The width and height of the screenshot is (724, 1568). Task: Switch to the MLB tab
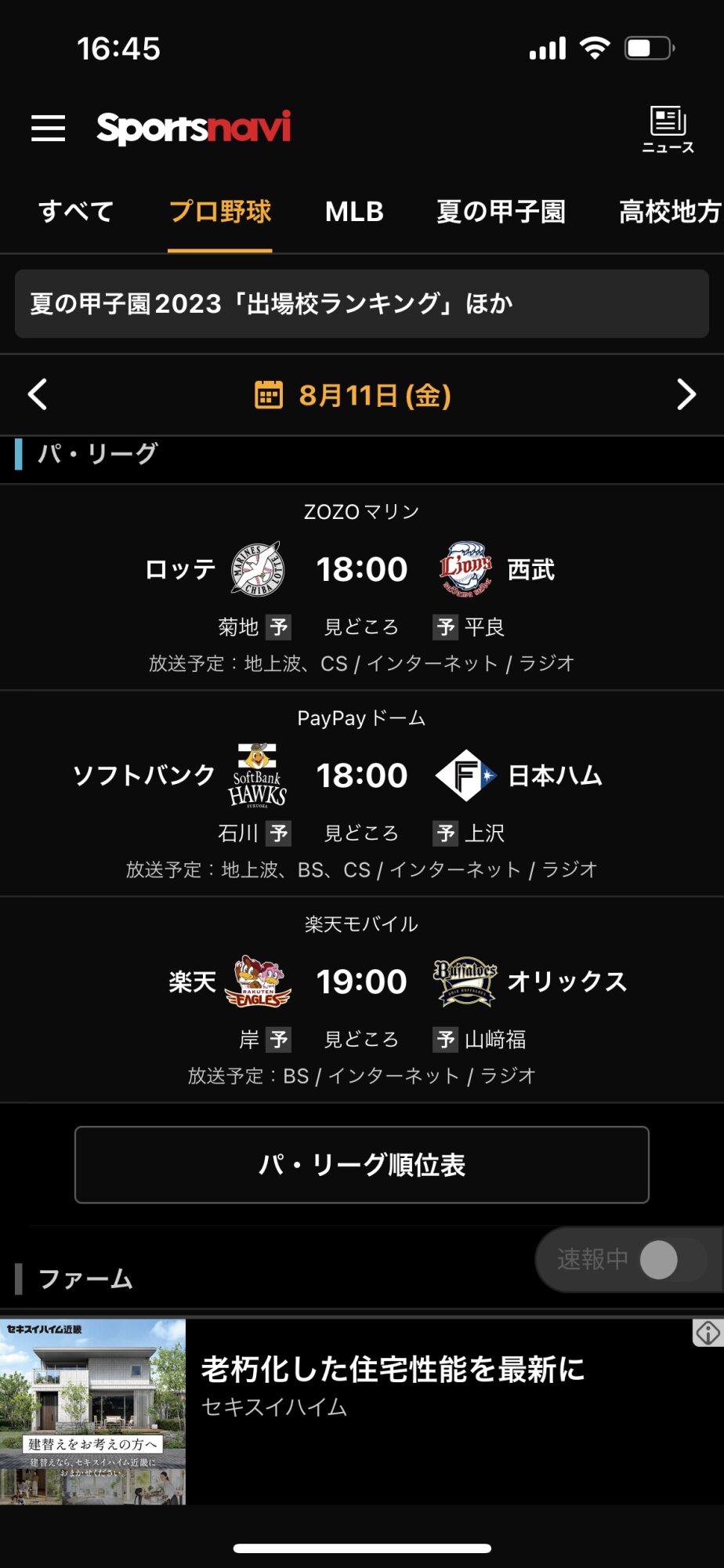(354, 212)
